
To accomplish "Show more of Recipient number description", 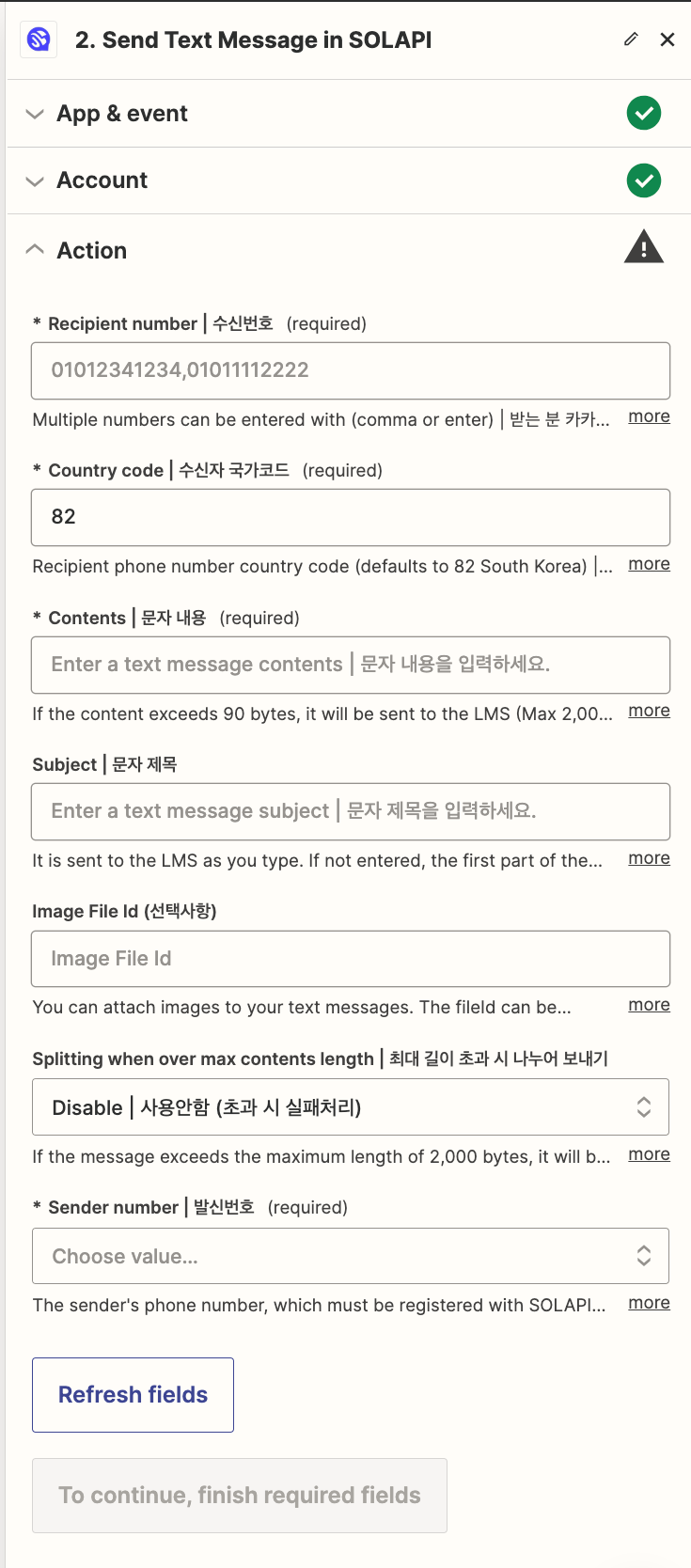I will pos(649,416).
